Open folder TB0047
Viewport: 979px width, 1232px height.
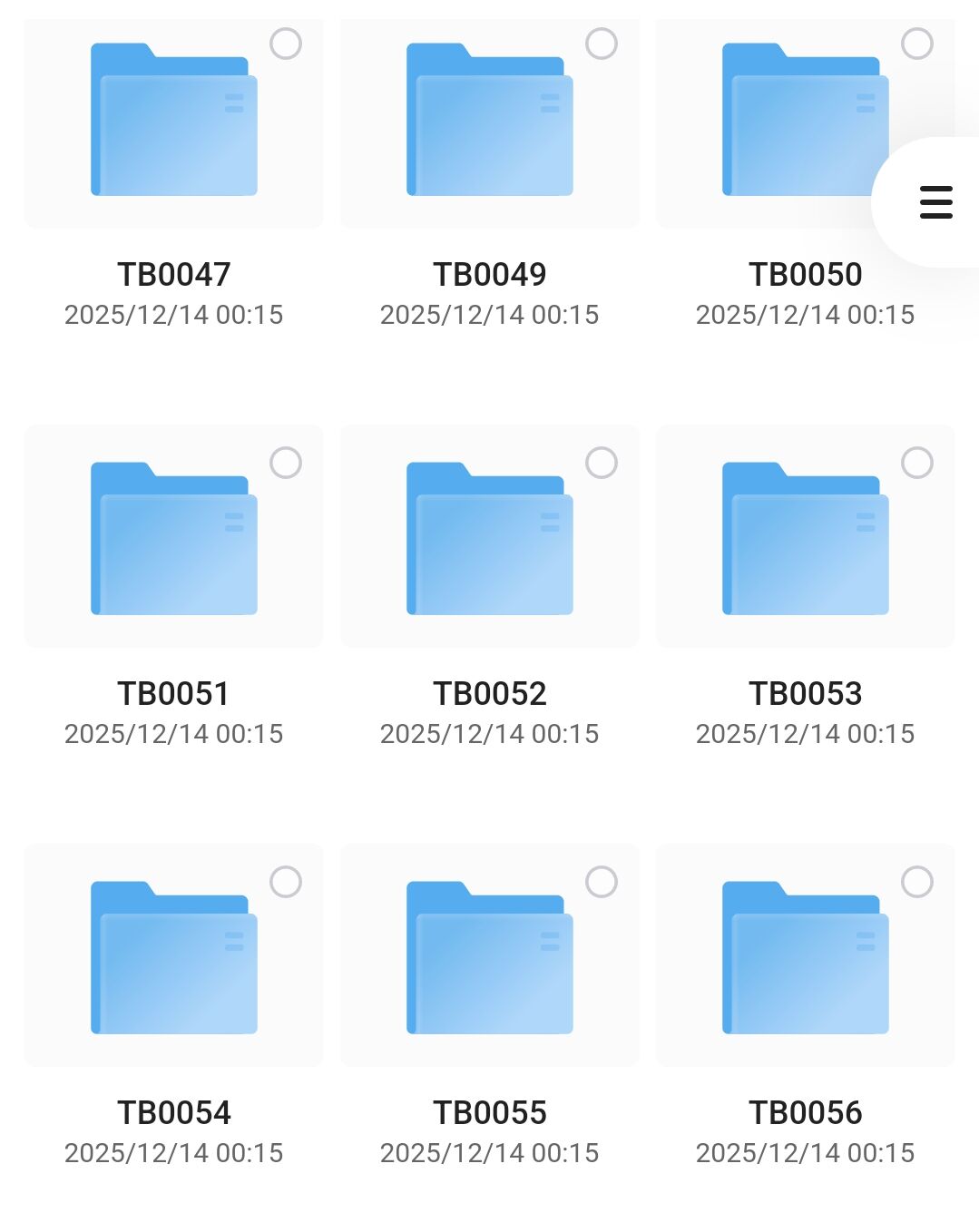click(173, 121)
